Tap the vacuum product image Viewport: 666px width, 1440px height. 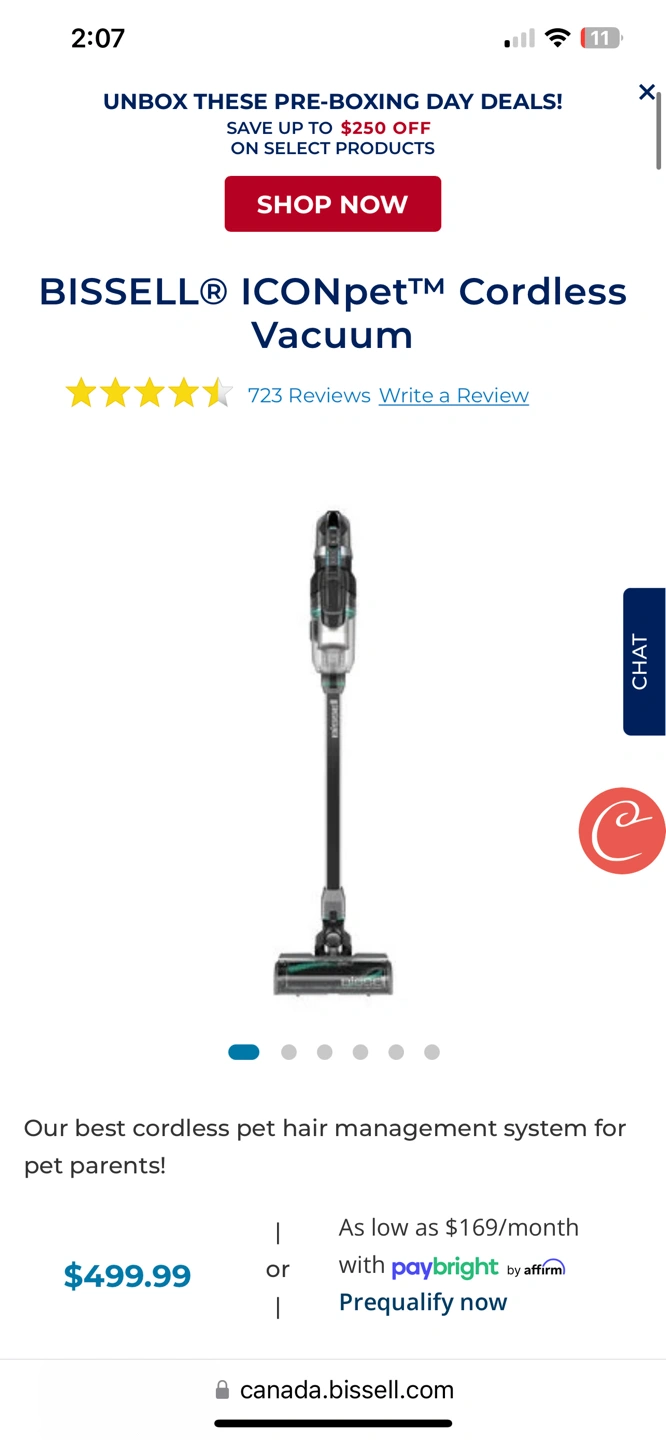332,752
